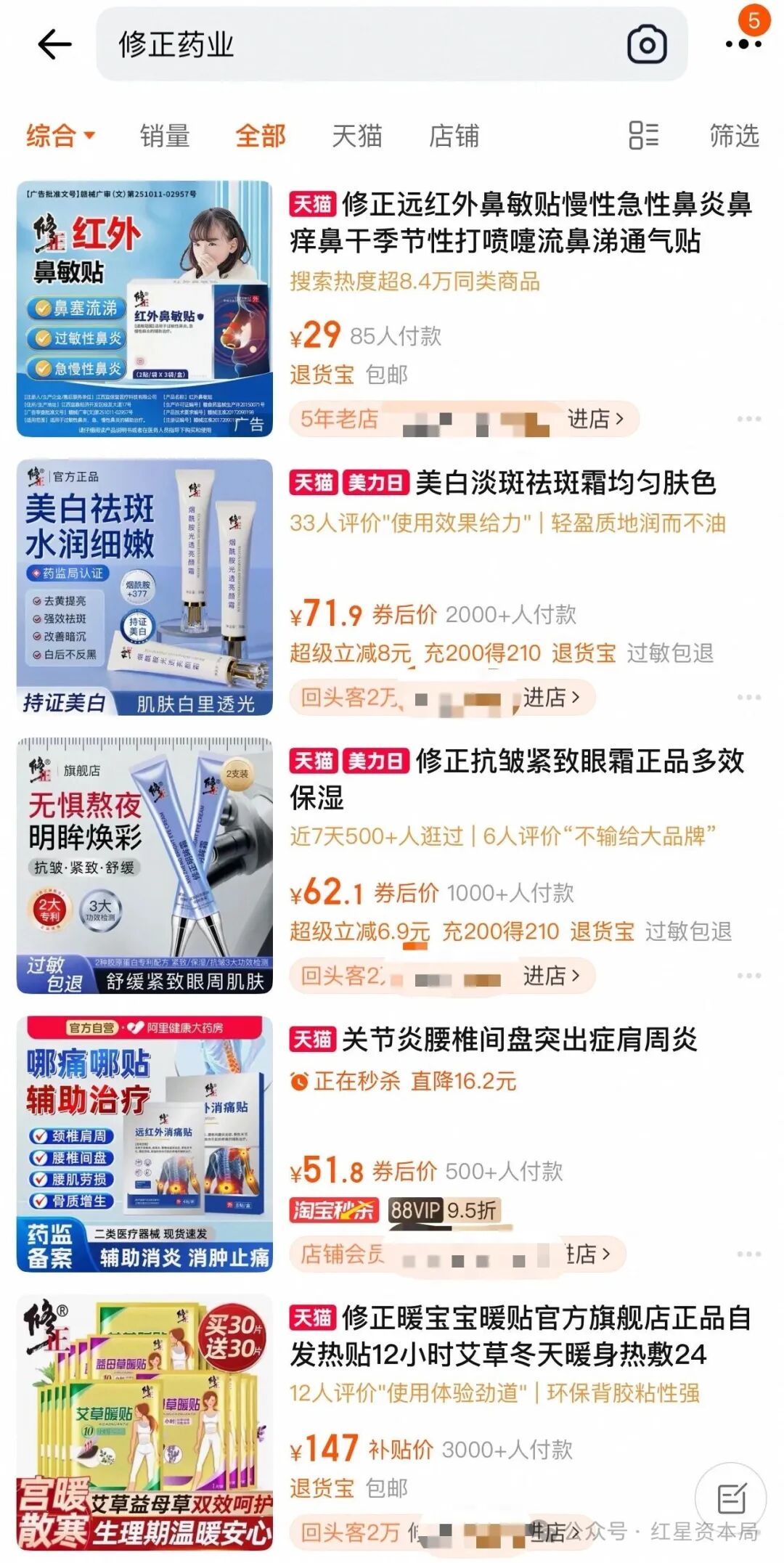Open the search field containing 修正药业
The width and height of the screenshot is (784, 1563).
tap(348, 45)
